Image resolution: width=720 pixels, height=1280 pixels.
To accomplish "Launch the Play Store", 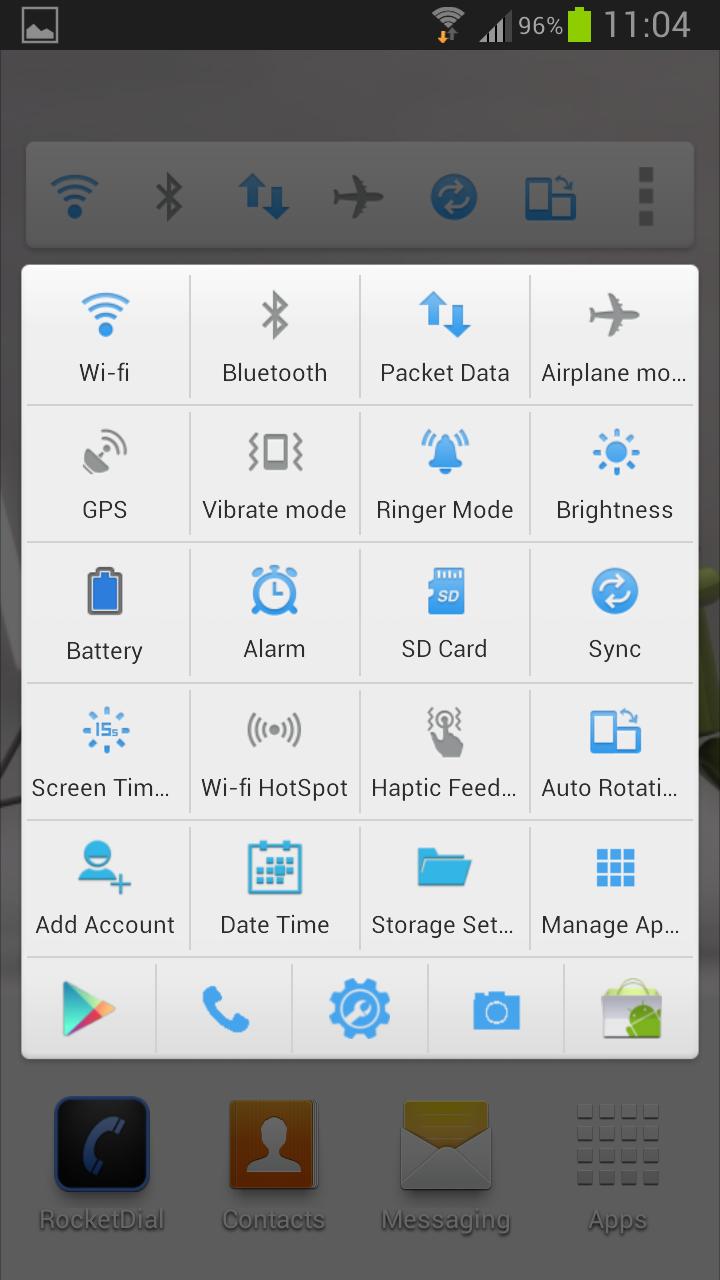I will point(90,1007).
